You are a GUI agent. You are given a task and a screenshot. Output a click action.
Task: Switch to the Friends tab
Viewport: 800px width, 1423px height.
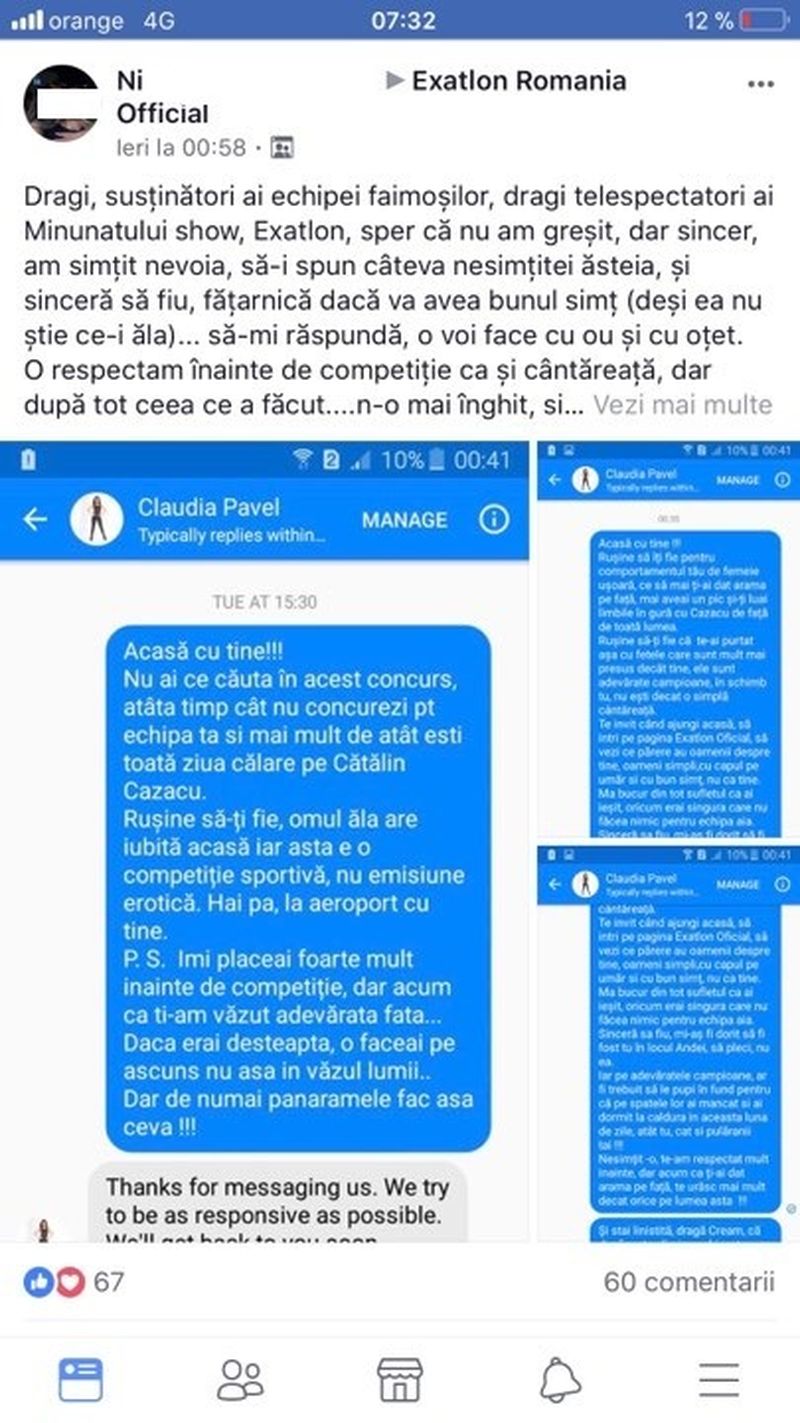coord(240,1380)
